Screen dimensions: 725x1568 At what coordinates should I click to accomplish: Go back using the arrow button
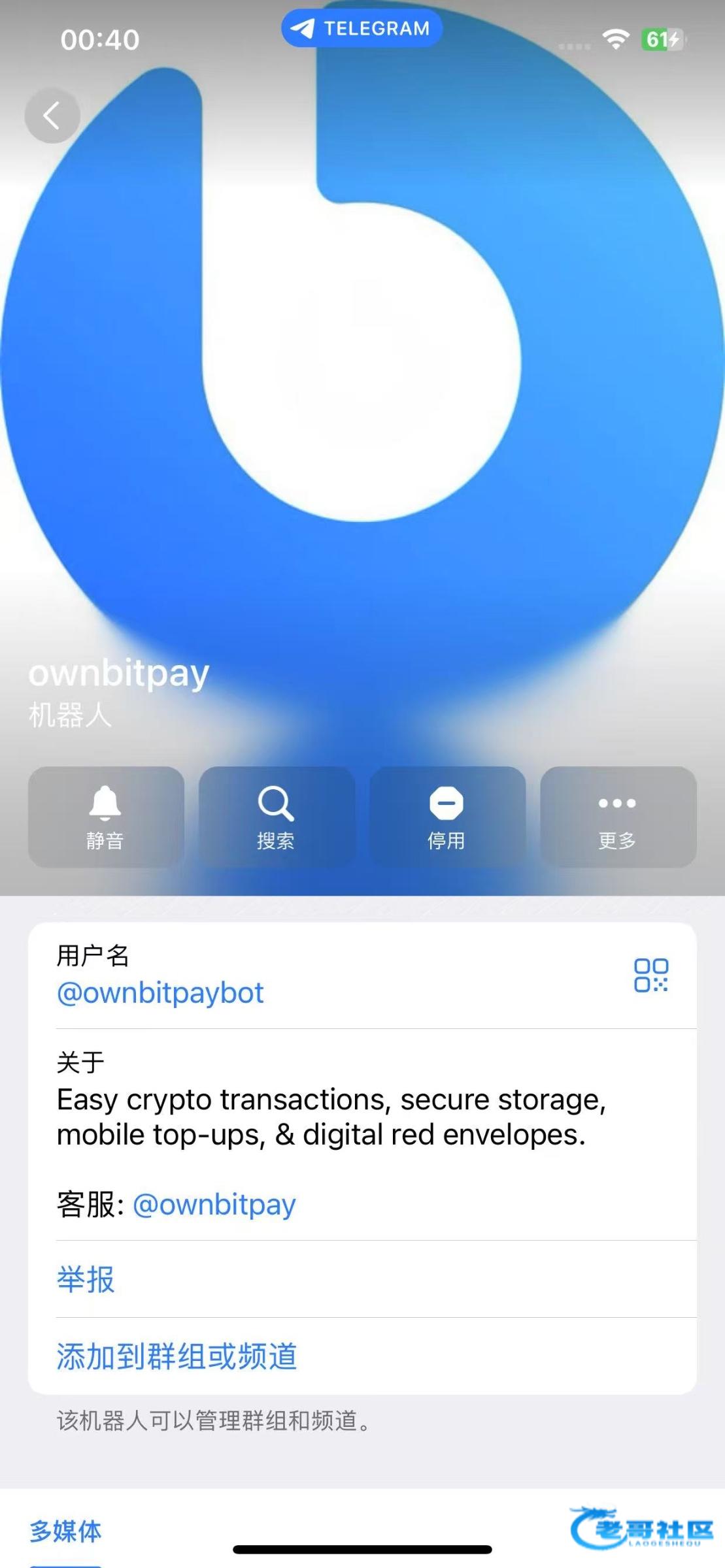pos(52,116)
